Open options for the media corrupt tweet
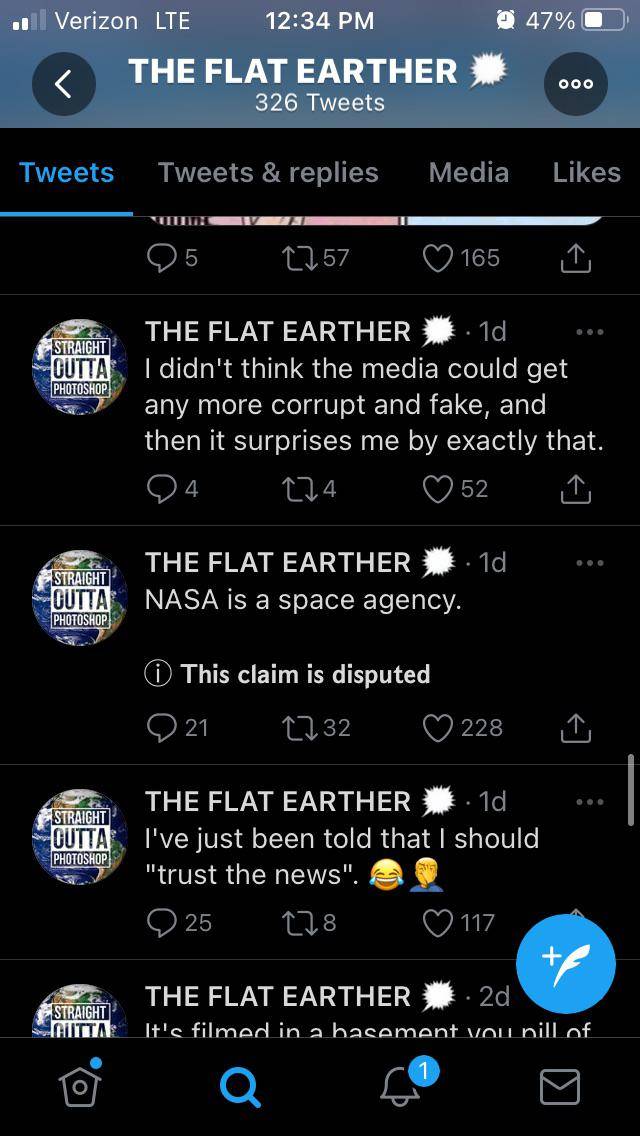The height and width of the screenshot is (1136, 640). click(x=590, y=332)
